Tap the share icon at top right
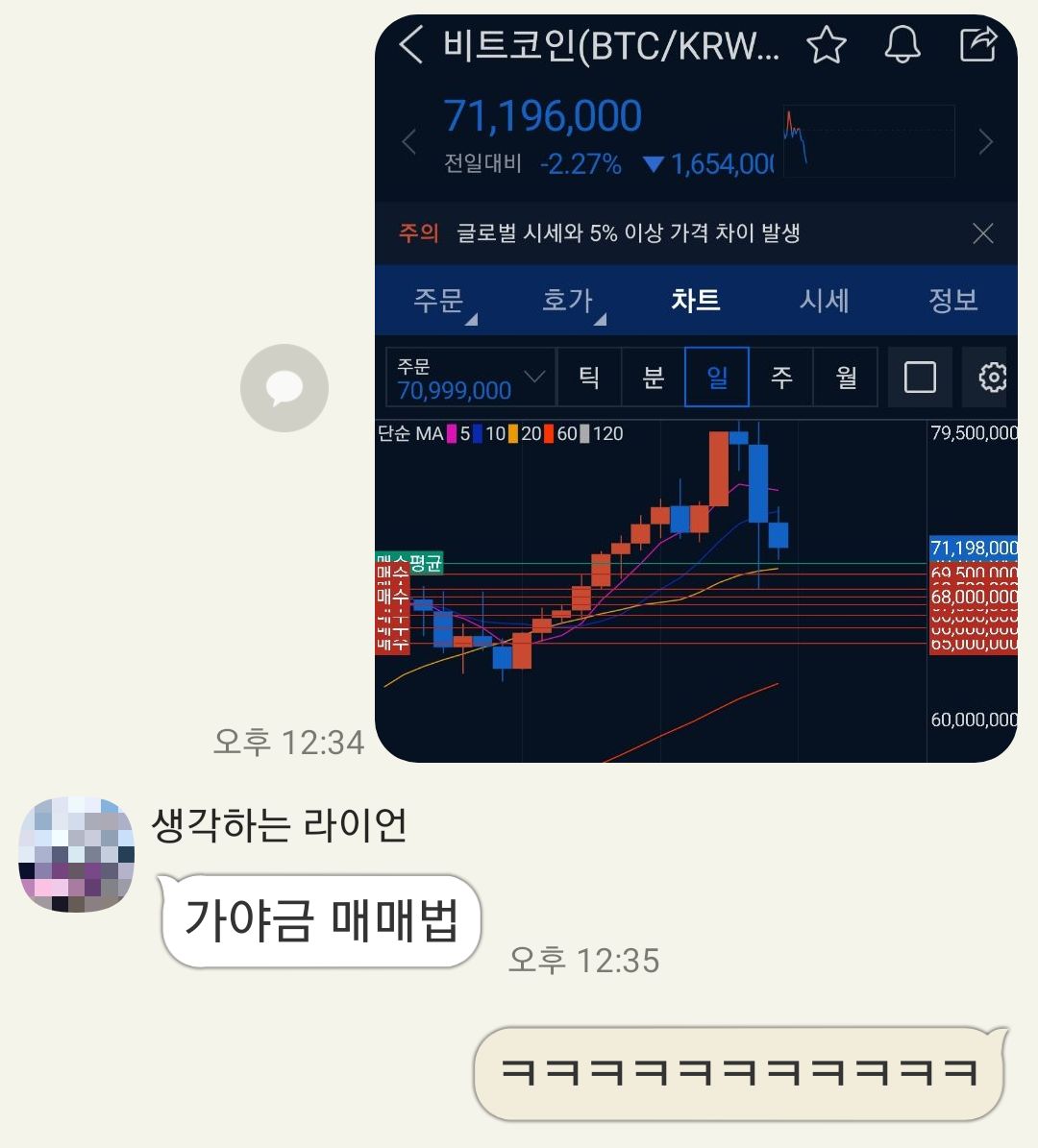This screenshot has height=1148, width=1038. pyautogui.click(x=979, y=45)
